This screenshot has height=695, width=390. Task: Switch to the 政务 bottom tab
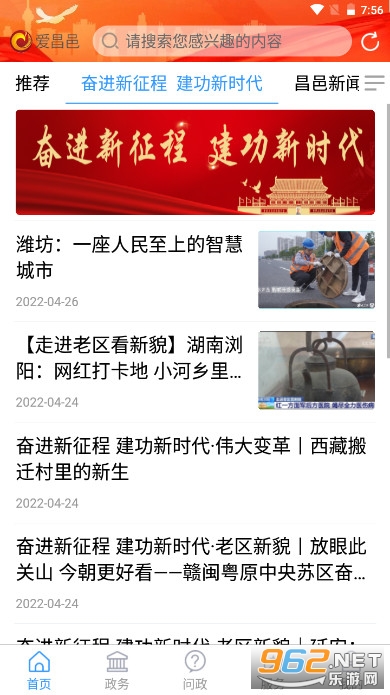tap(117, 671)
